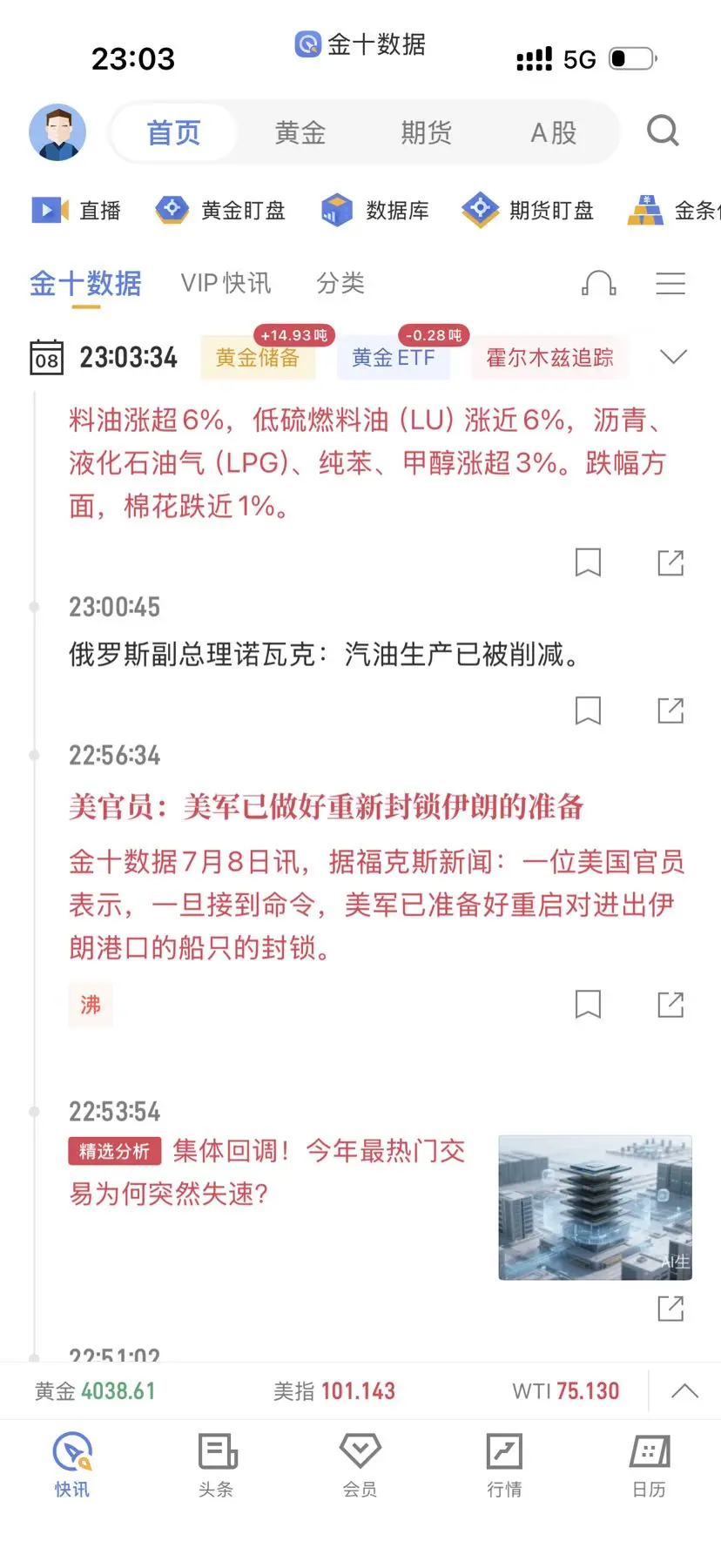Tap the 霍尔木兹追踪 chip
This screenshot has height=1568, width=721.
pyautogui.click(x=549, y=358)
